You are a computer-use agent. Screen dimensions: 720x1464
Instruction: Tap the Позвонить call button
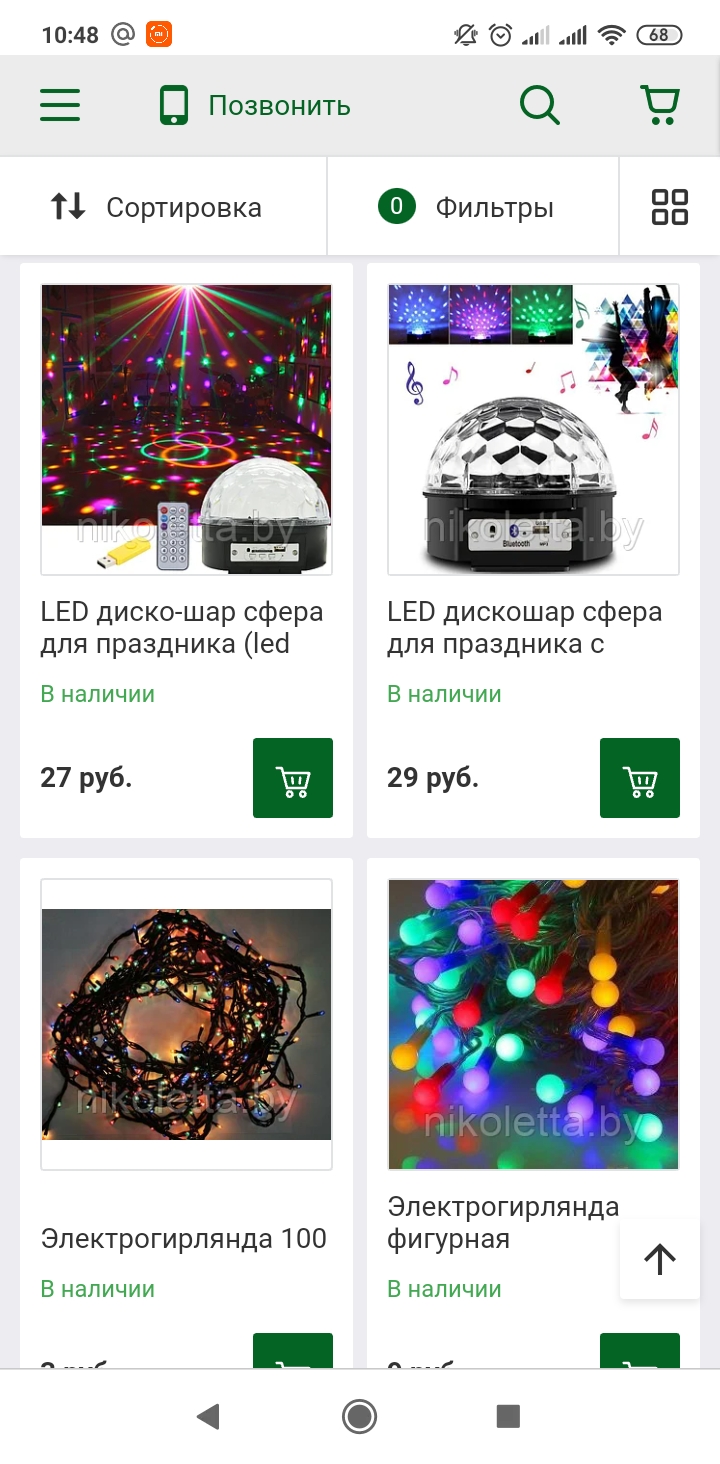click(x=256, y=106)
